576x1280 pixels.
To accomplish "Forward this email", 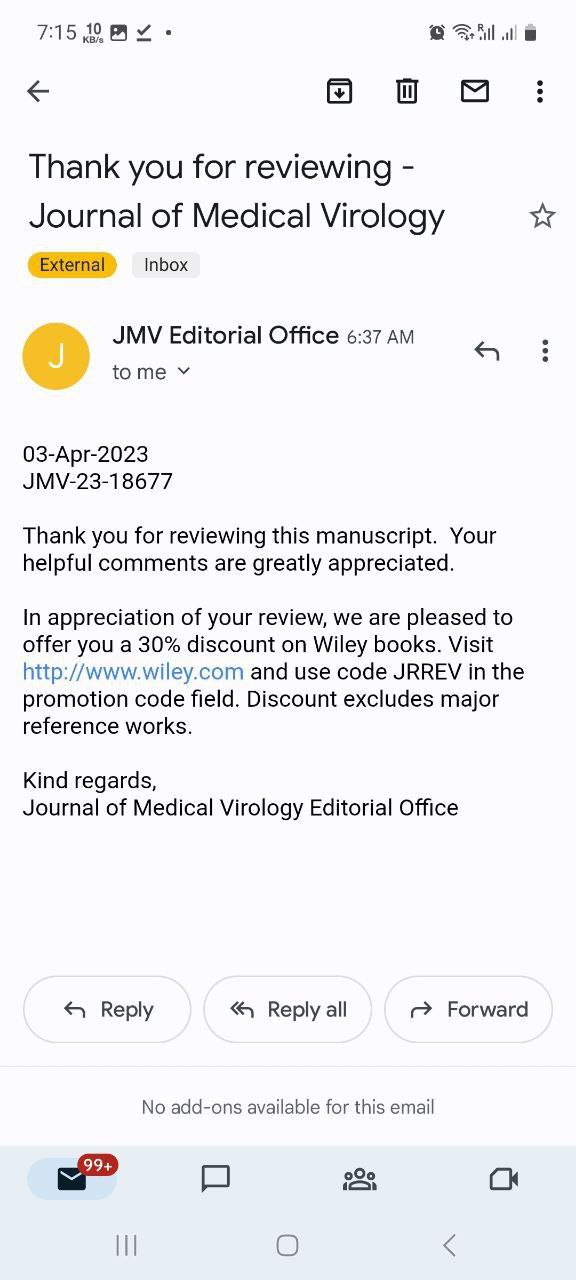I will [469, 1010].
